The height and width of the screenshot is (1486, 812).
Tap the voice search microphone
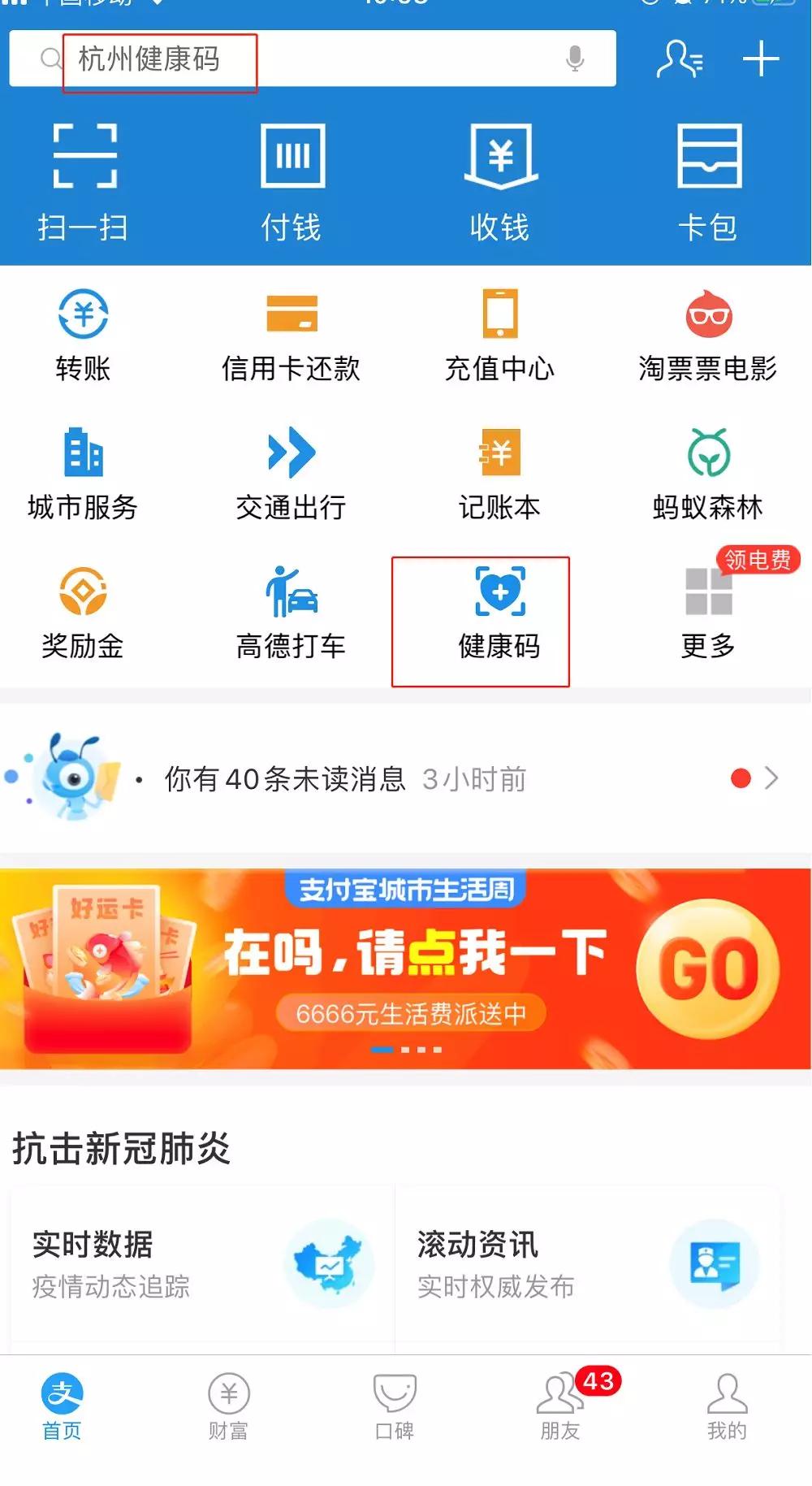coord(575,58)
